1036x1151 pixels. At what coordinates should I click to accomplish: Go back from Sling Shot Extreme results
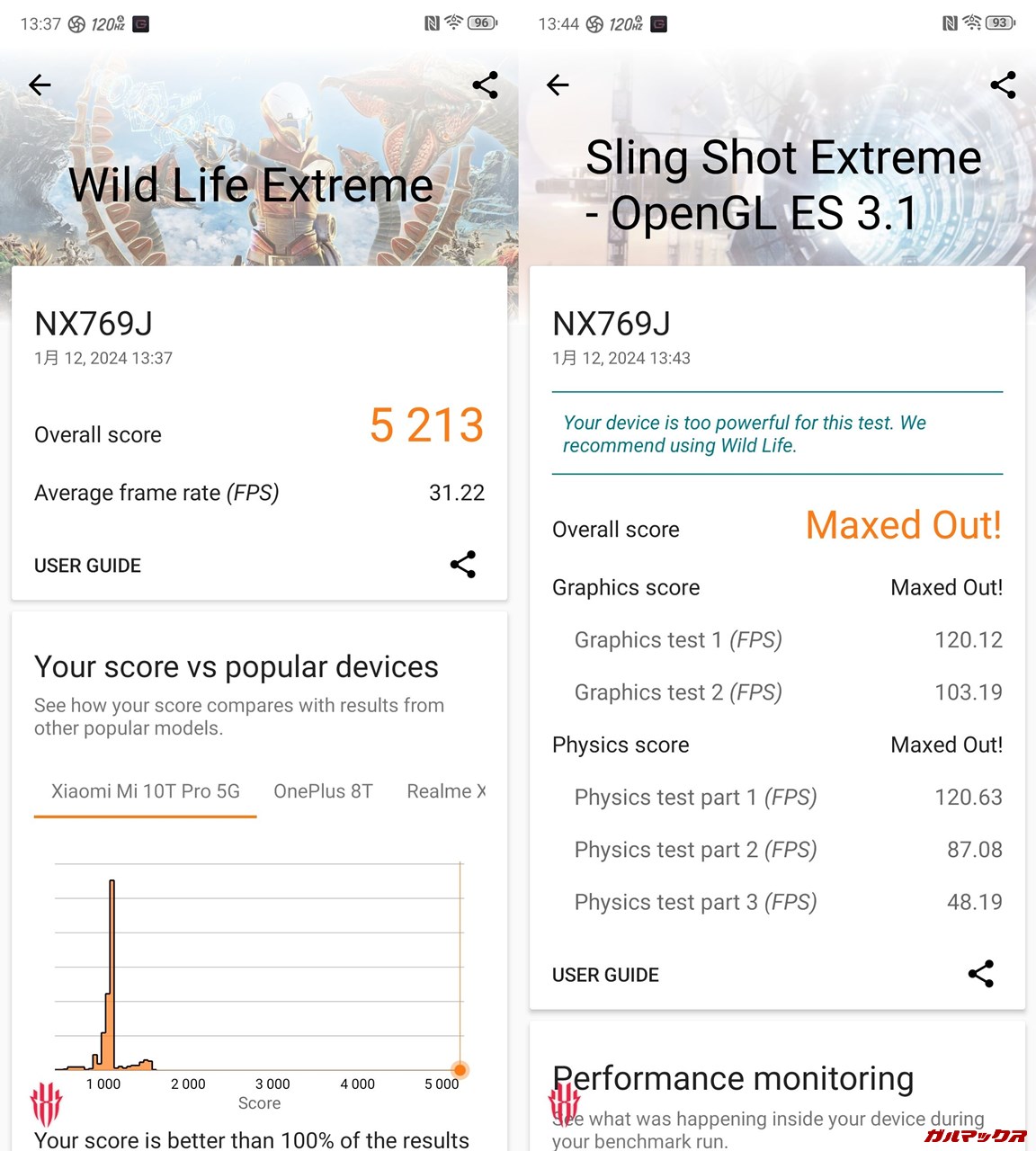[x=558, y=85]
